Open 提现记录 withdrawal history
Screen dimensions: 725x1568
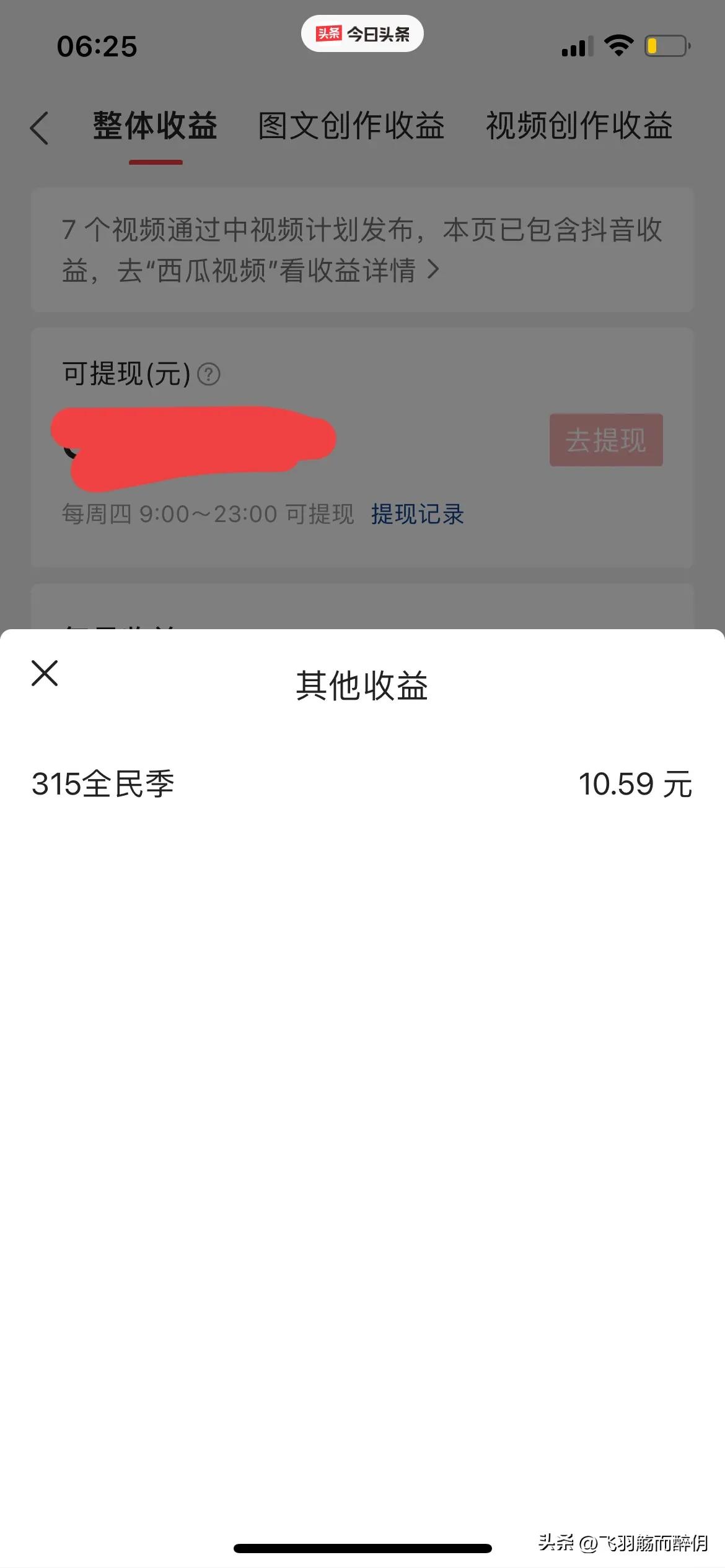click(417, 514)
